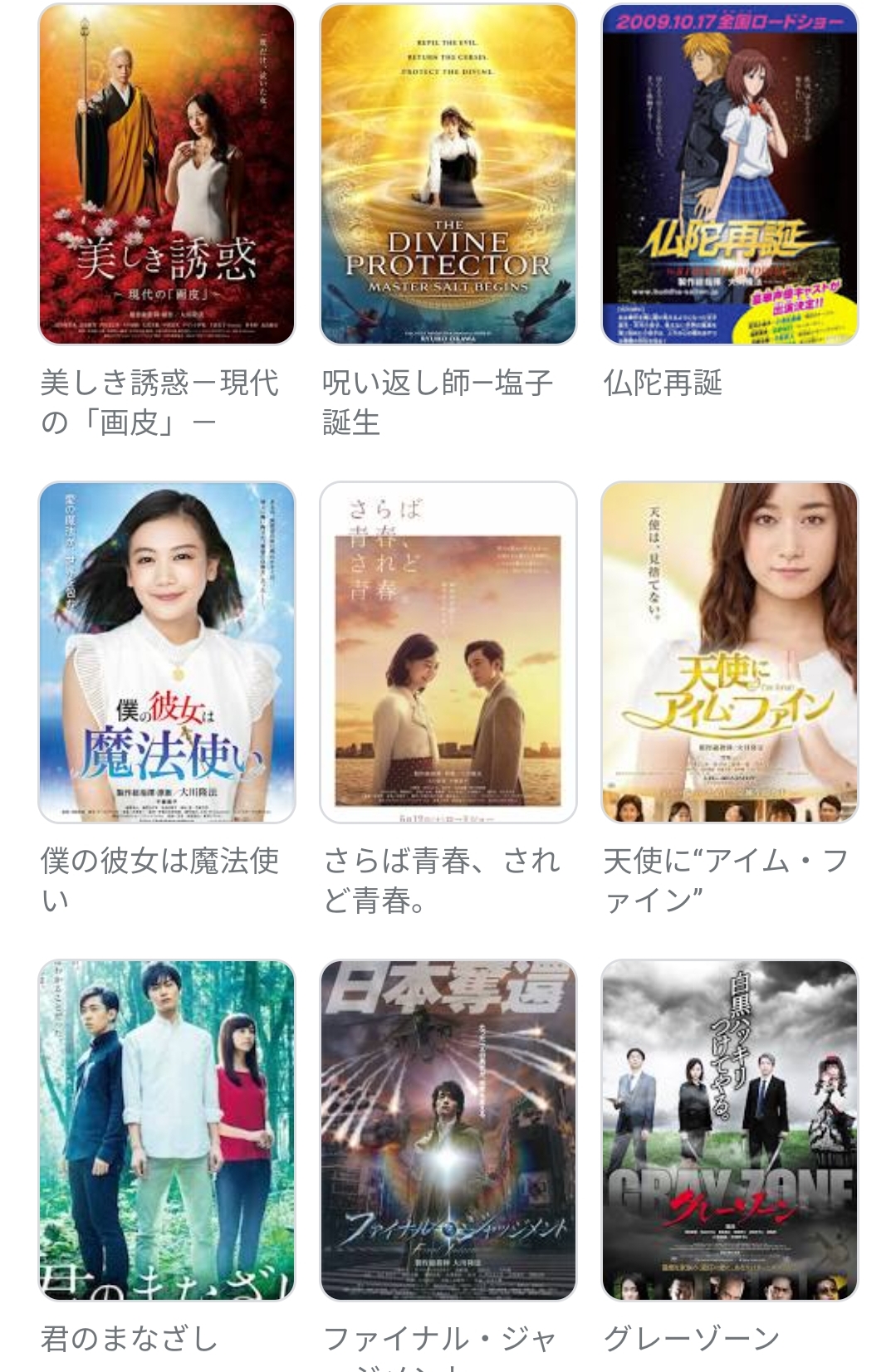Image resolution: width=896 pixels, height=1372 pixels.
Task: Select the 呪い返し師ー塩子誕生 movie tile
Action: 448,174
